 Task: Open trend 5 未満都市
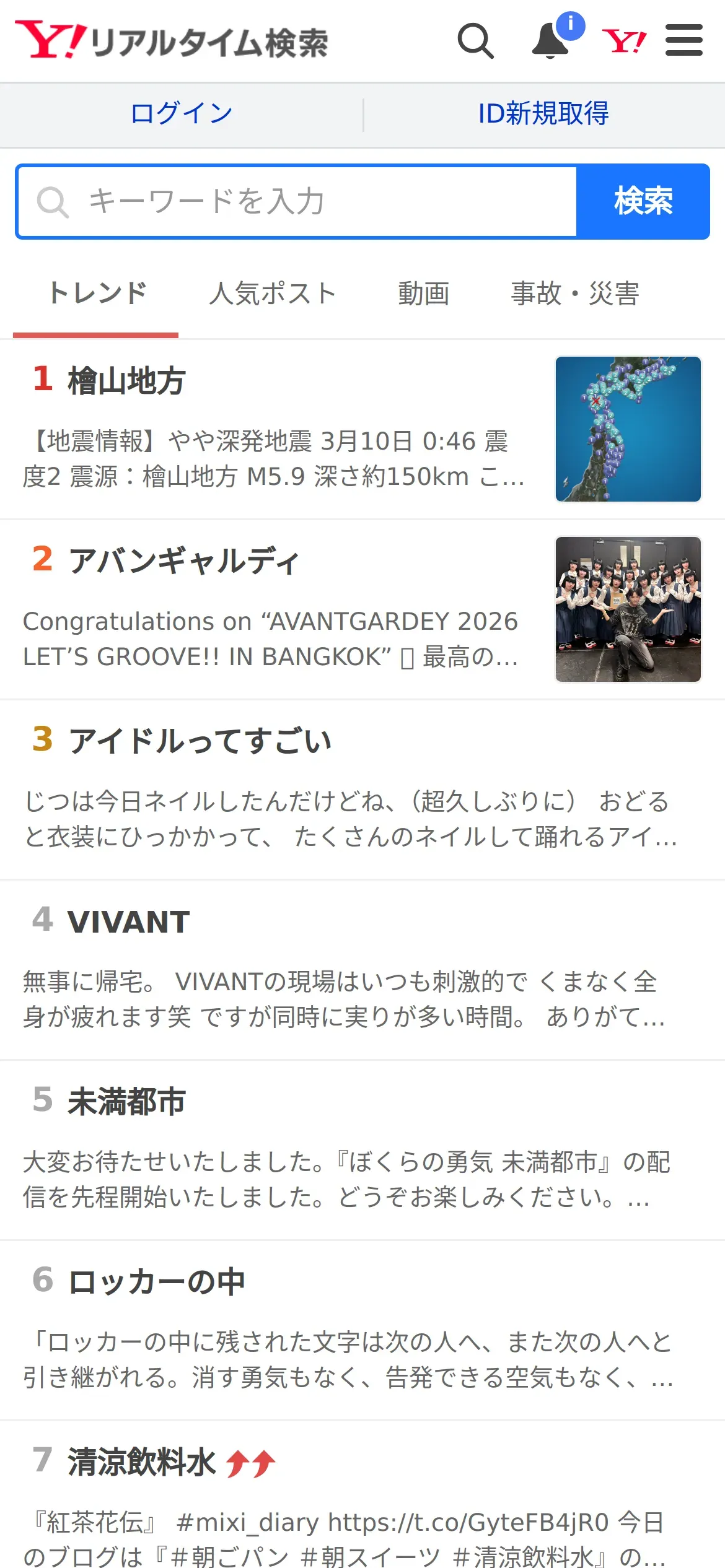coord(362,1150)
